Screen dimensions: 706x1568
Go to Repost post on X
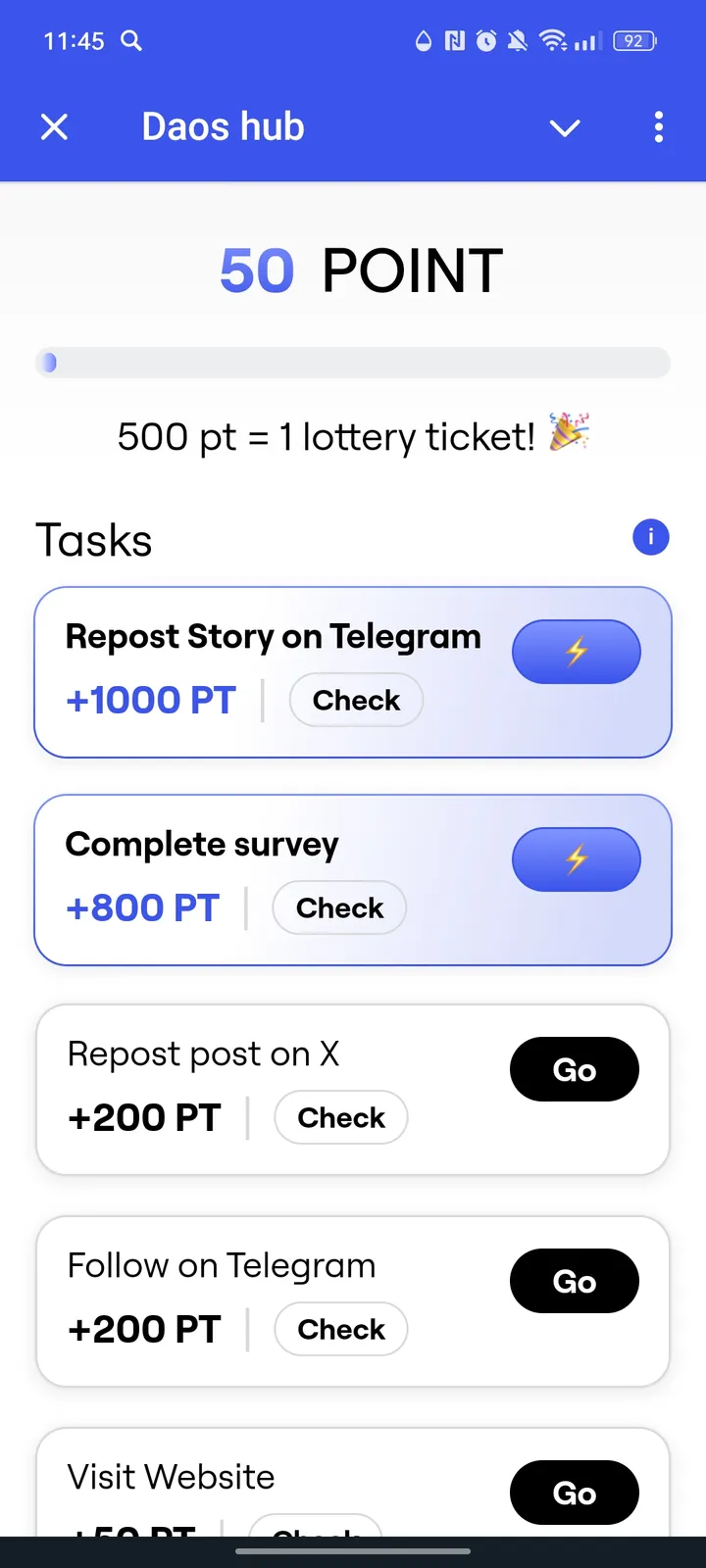(x=574, y=1069)
